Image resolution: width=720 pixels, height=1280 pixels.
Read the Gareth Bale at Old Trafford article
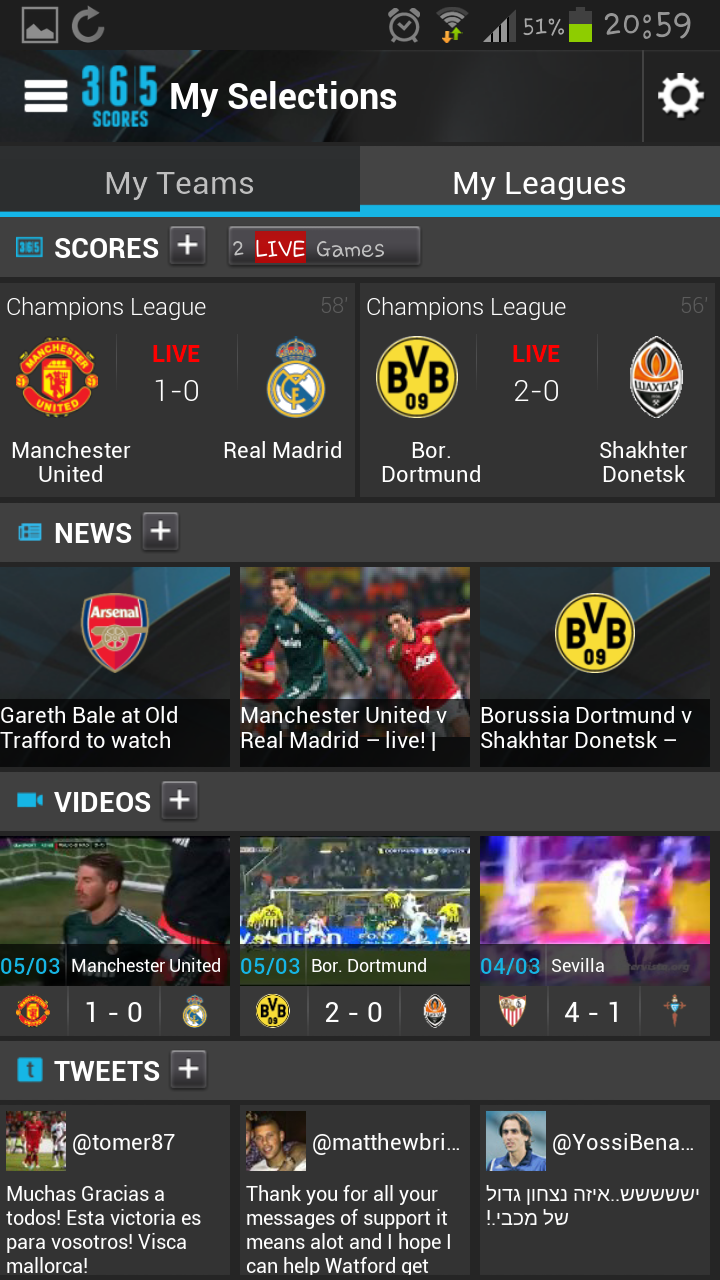pyautogui.click(x=114, y=667)
